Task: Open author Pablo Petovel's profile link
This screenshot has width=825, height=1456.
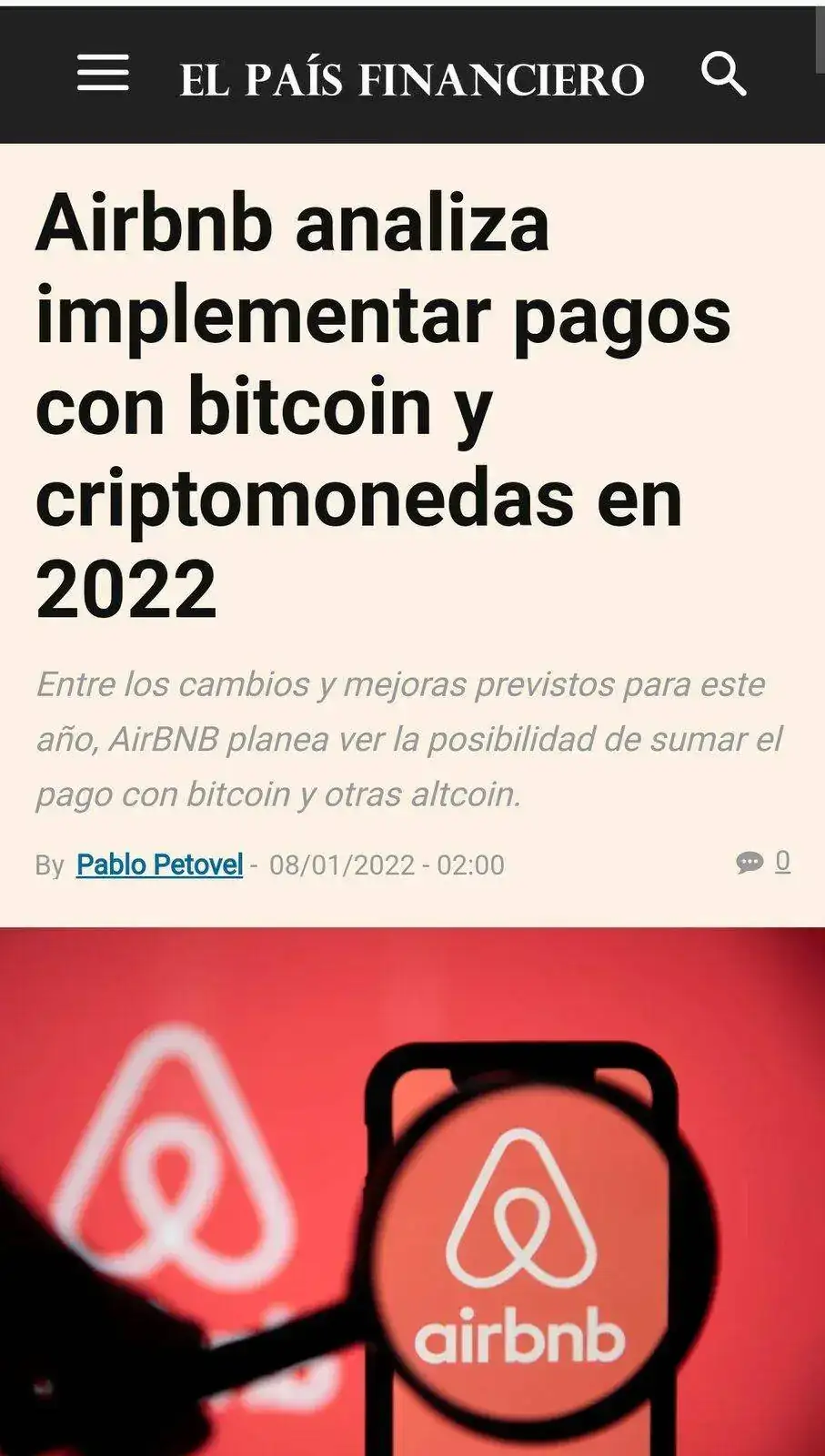Action: [159, 864]
